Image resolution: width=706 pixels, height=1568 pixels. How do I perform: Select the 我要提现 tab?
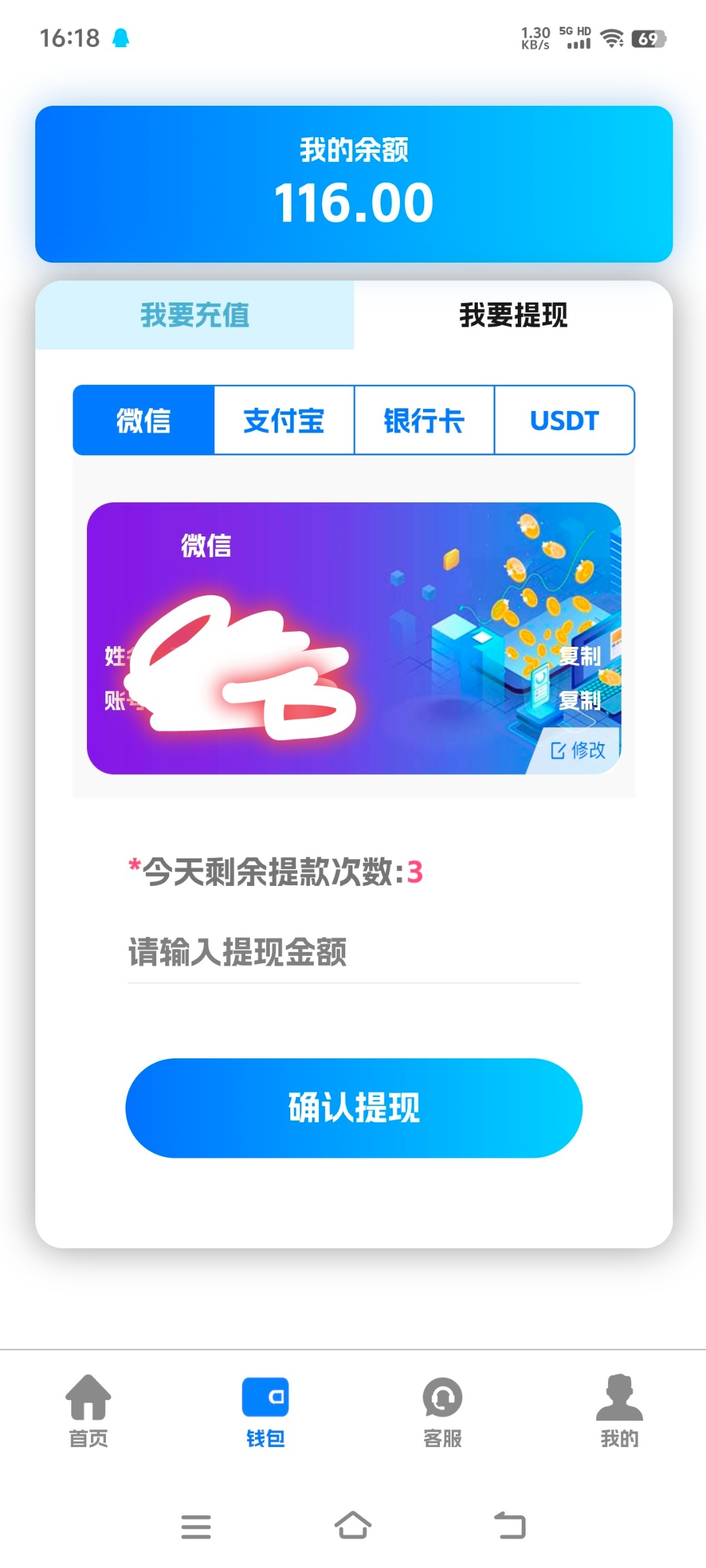[513, 315]
